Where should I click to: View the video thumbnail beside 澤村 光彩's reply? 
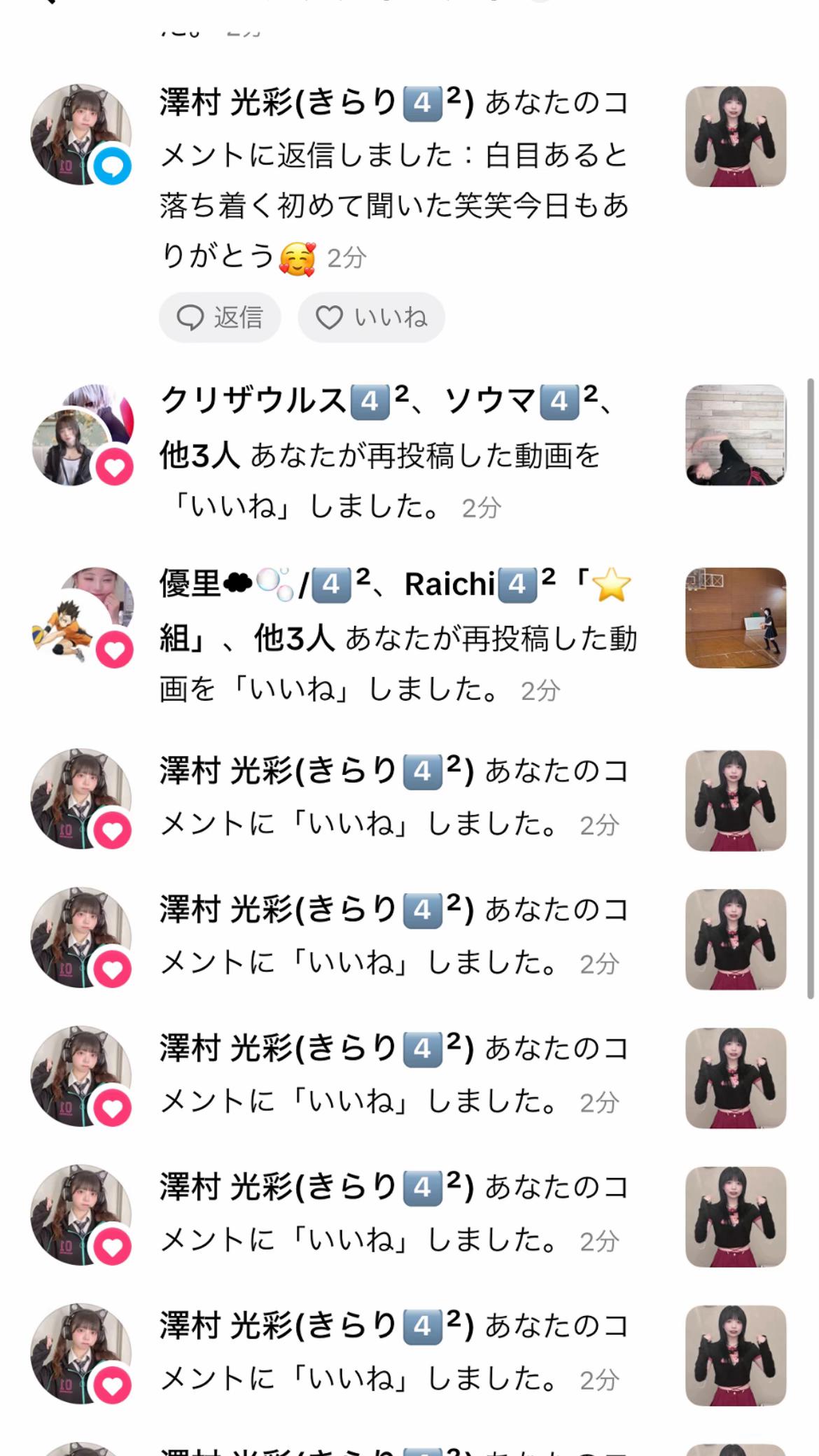pyautogui.click(x=735, y=136)
